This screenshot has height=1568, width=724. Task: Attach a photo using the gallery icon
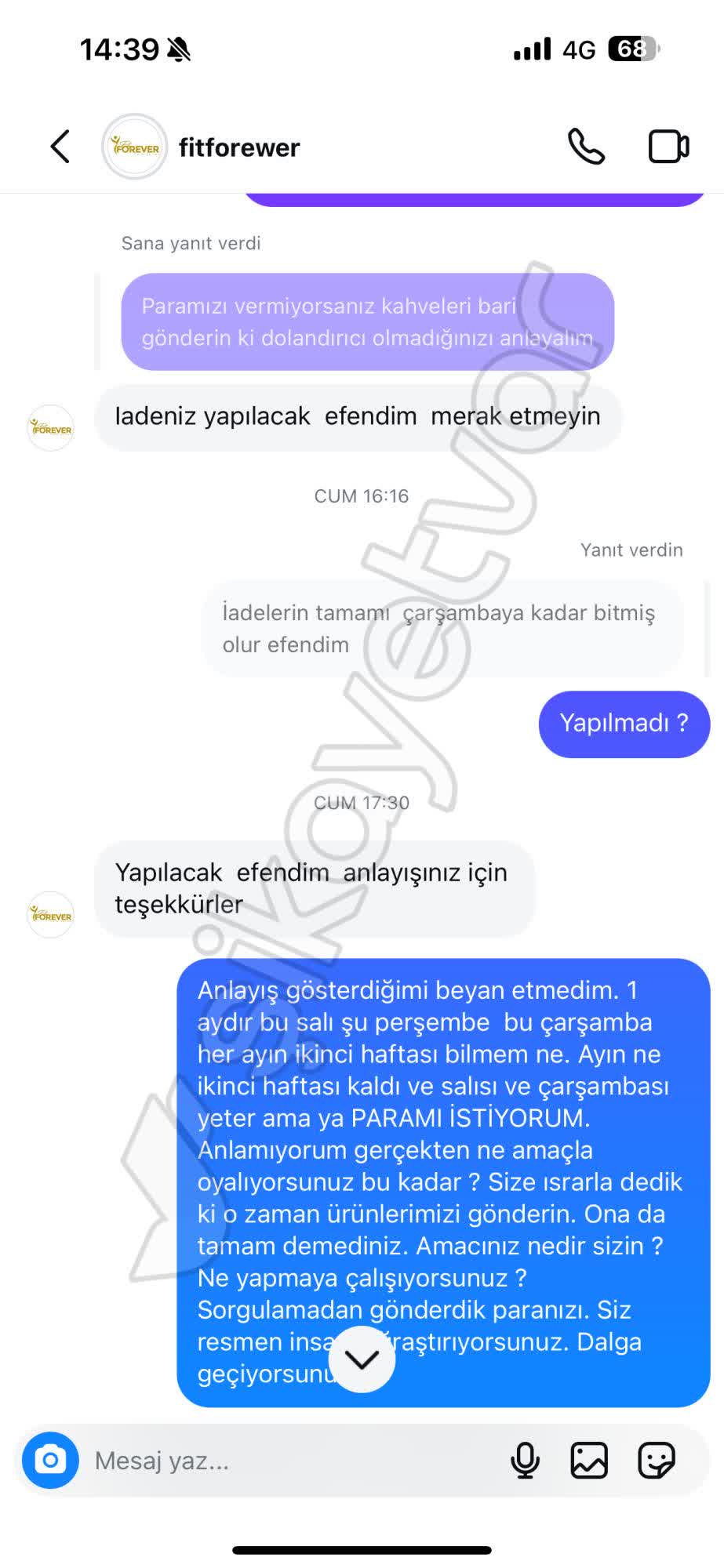(589, 1460)
